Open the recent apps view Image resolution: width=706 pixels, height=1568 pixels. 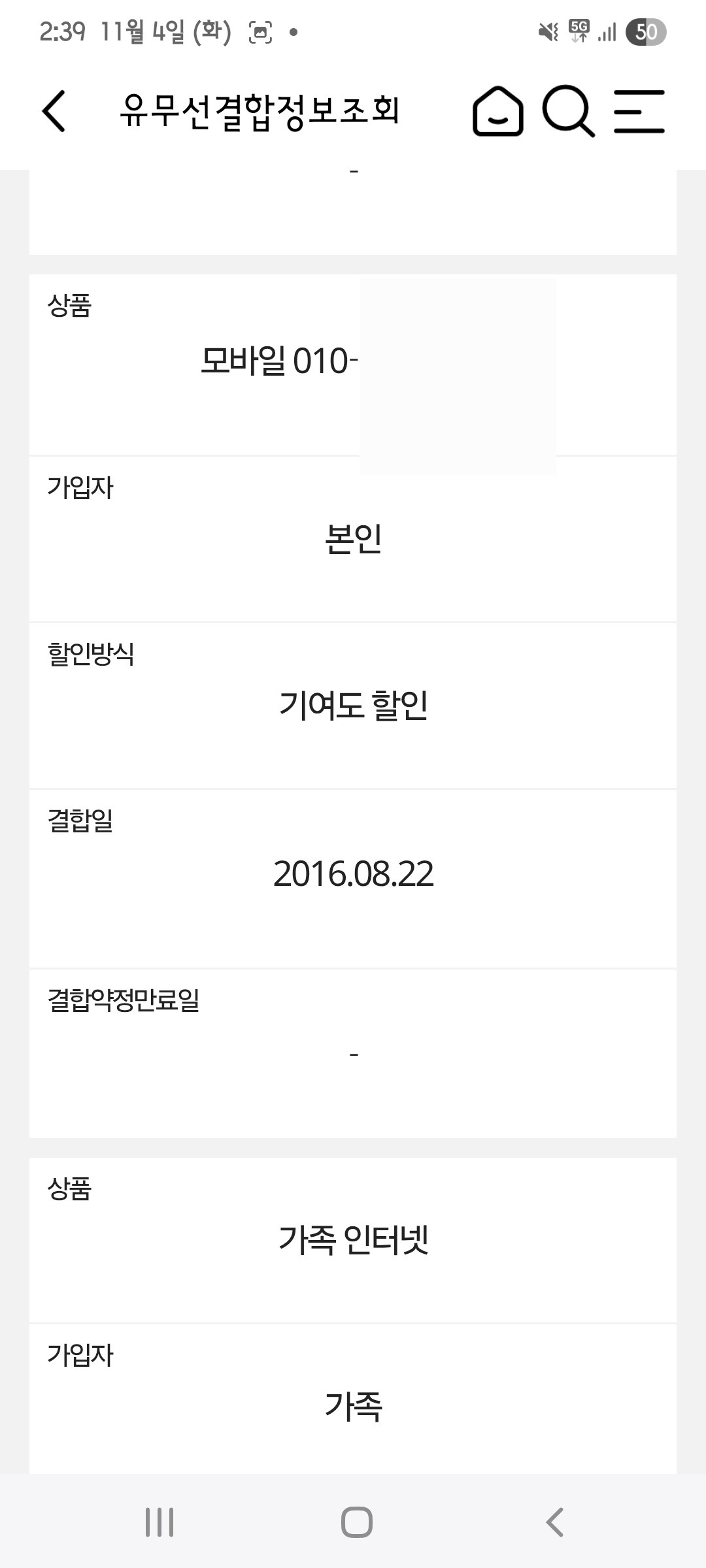click(x=160, y=1522)
